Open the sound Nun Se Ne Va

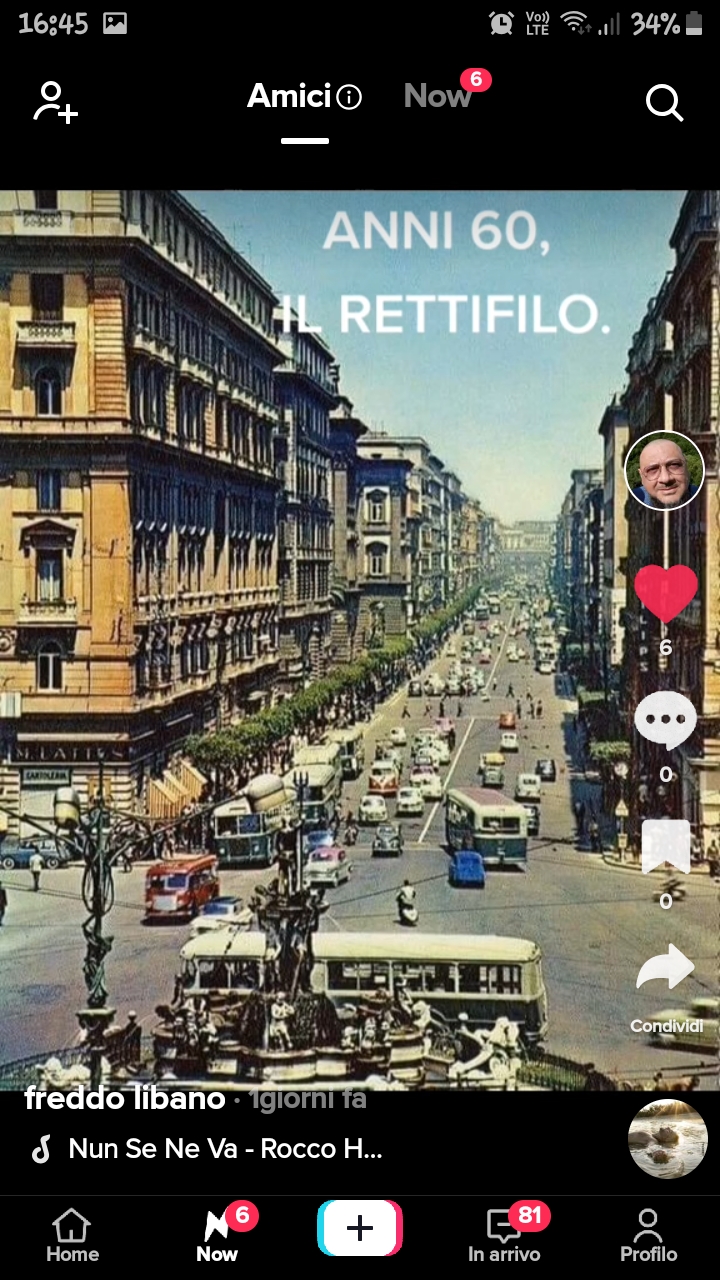(x=225, y=1149)
